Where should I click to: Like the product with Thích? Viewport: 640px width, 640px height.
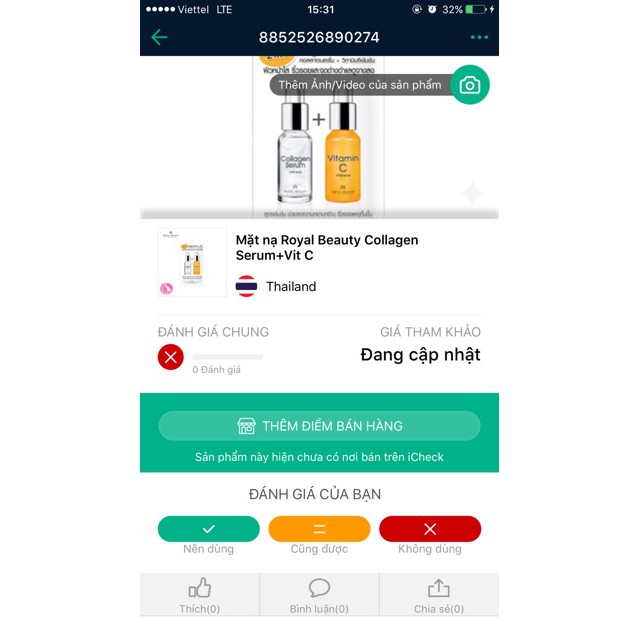coord(199,595)
